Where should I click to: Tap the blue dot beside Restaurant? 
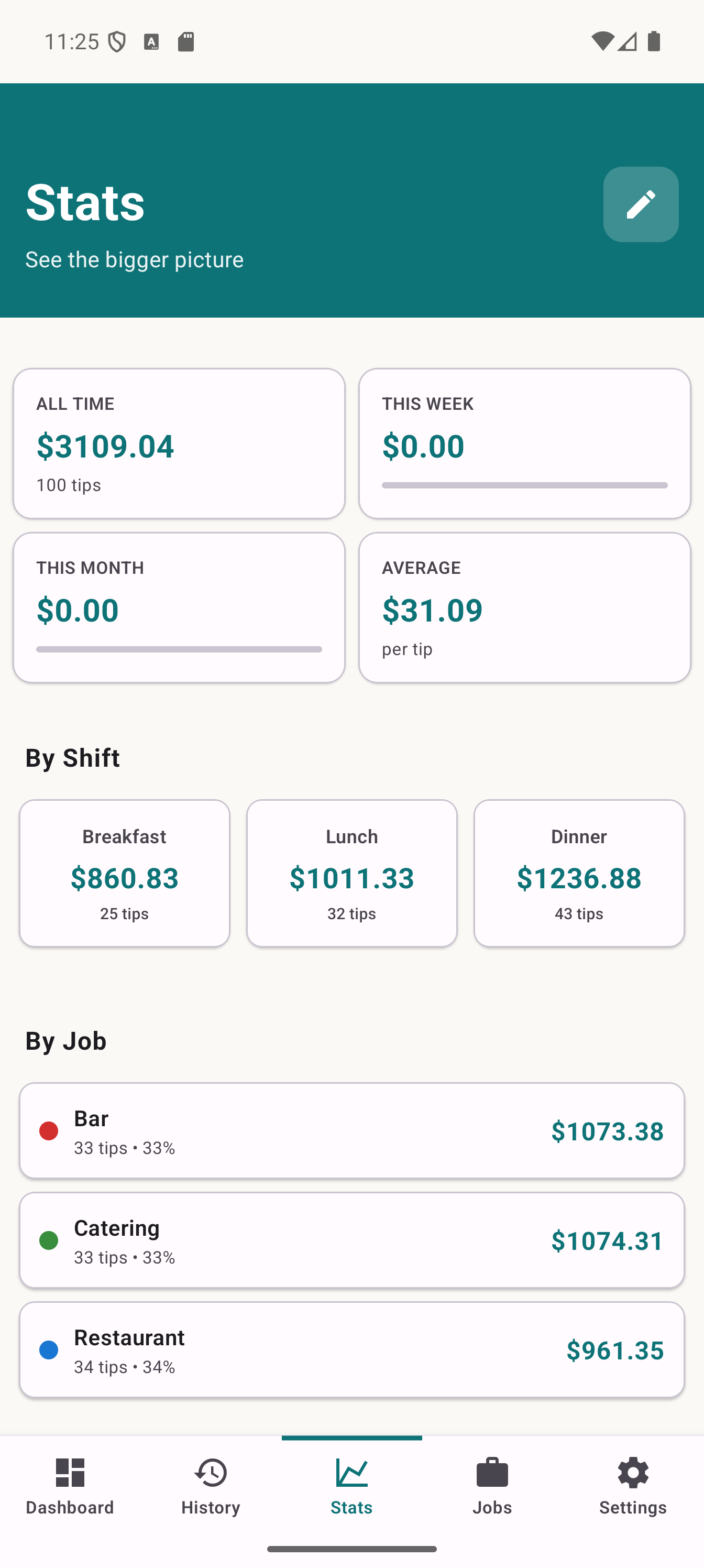tap(49, 1350)
